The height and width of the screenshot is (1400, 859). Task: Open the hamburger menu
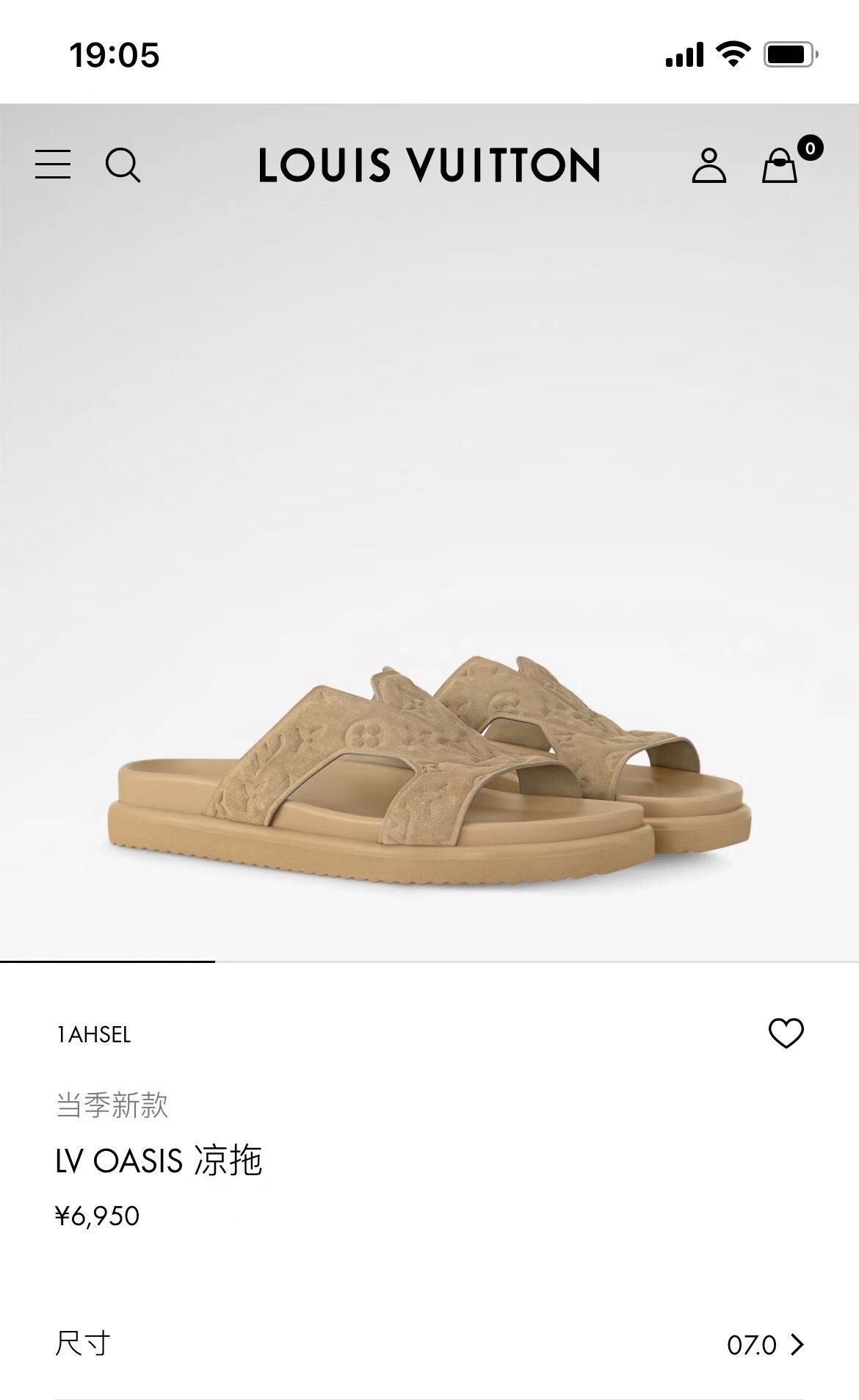[53, 165]
